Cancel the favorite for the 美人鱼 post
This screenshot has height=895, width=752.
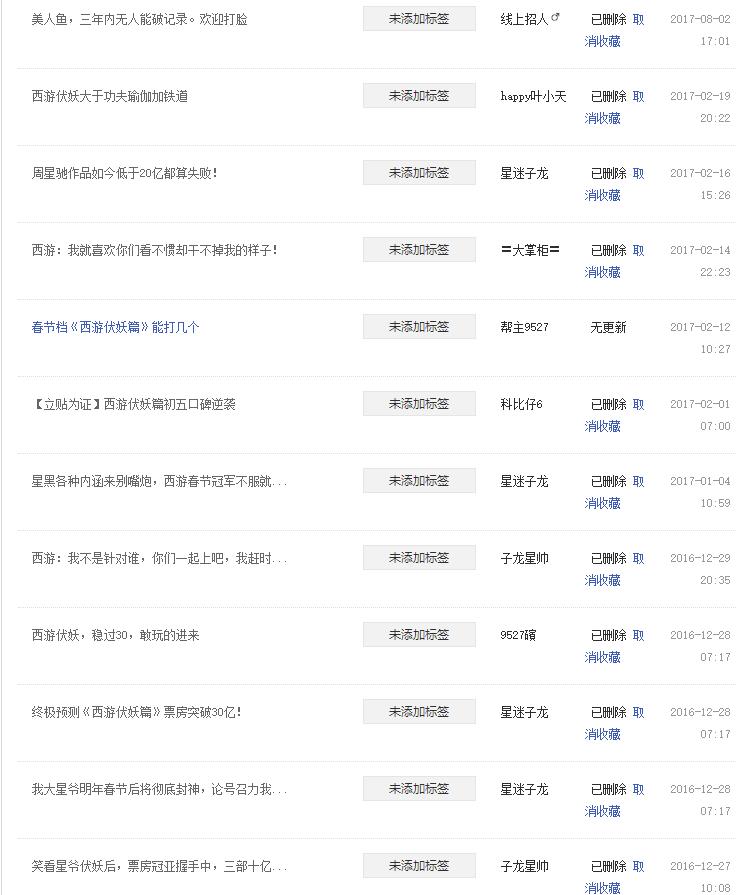click(614, 30)
